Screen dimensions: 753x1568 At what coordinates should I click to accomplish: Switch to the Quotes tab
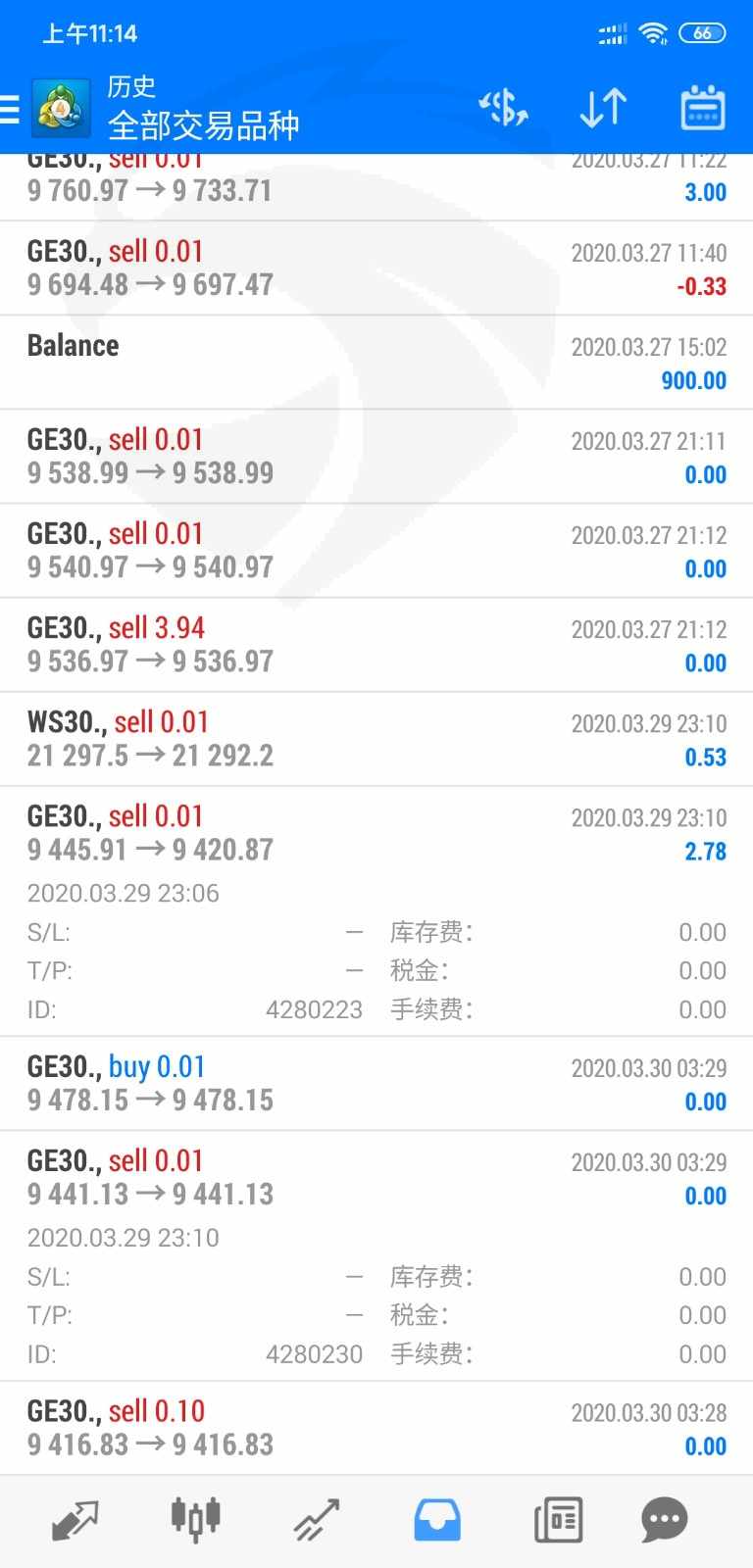point(75,1520)
